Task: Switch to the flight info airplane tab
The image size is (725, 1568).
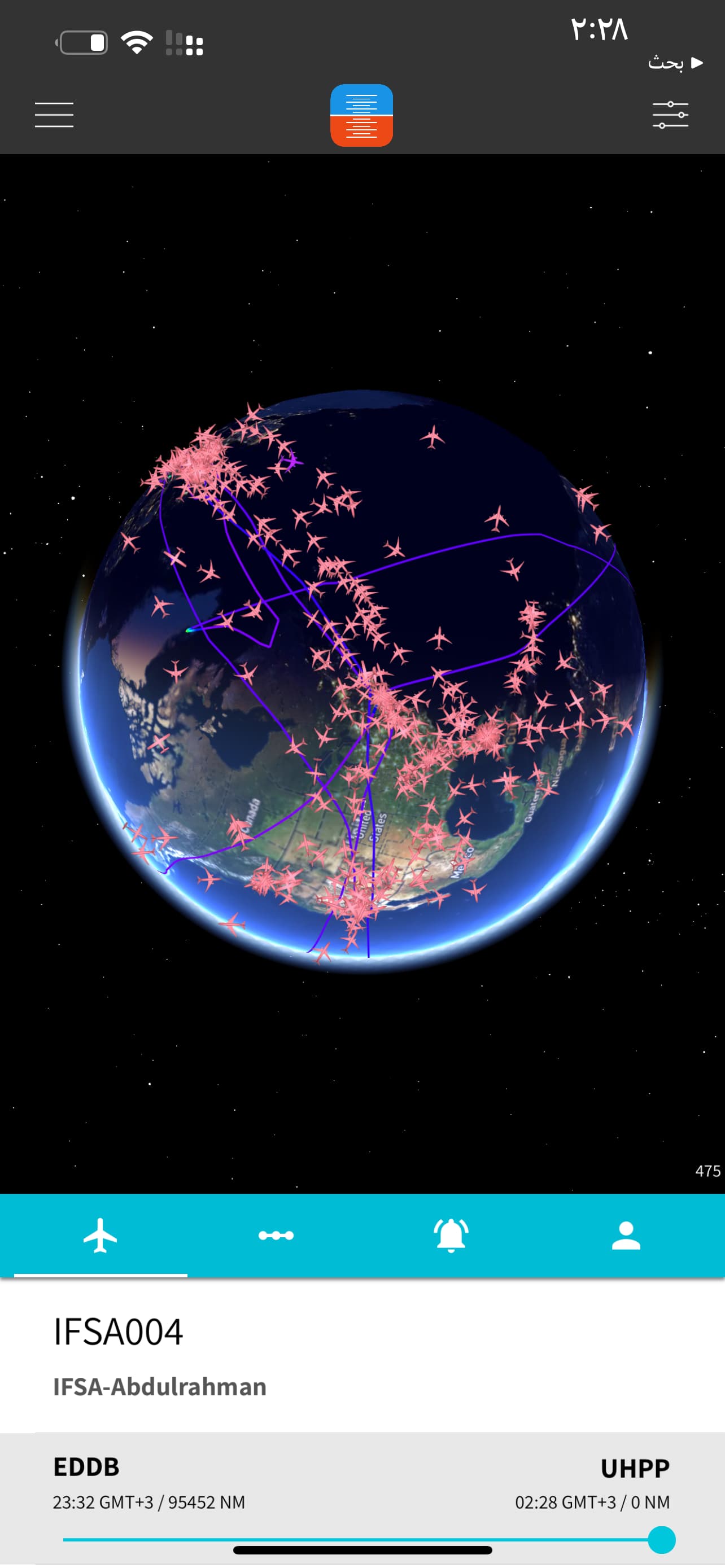Action: (x=101, y=1236)
